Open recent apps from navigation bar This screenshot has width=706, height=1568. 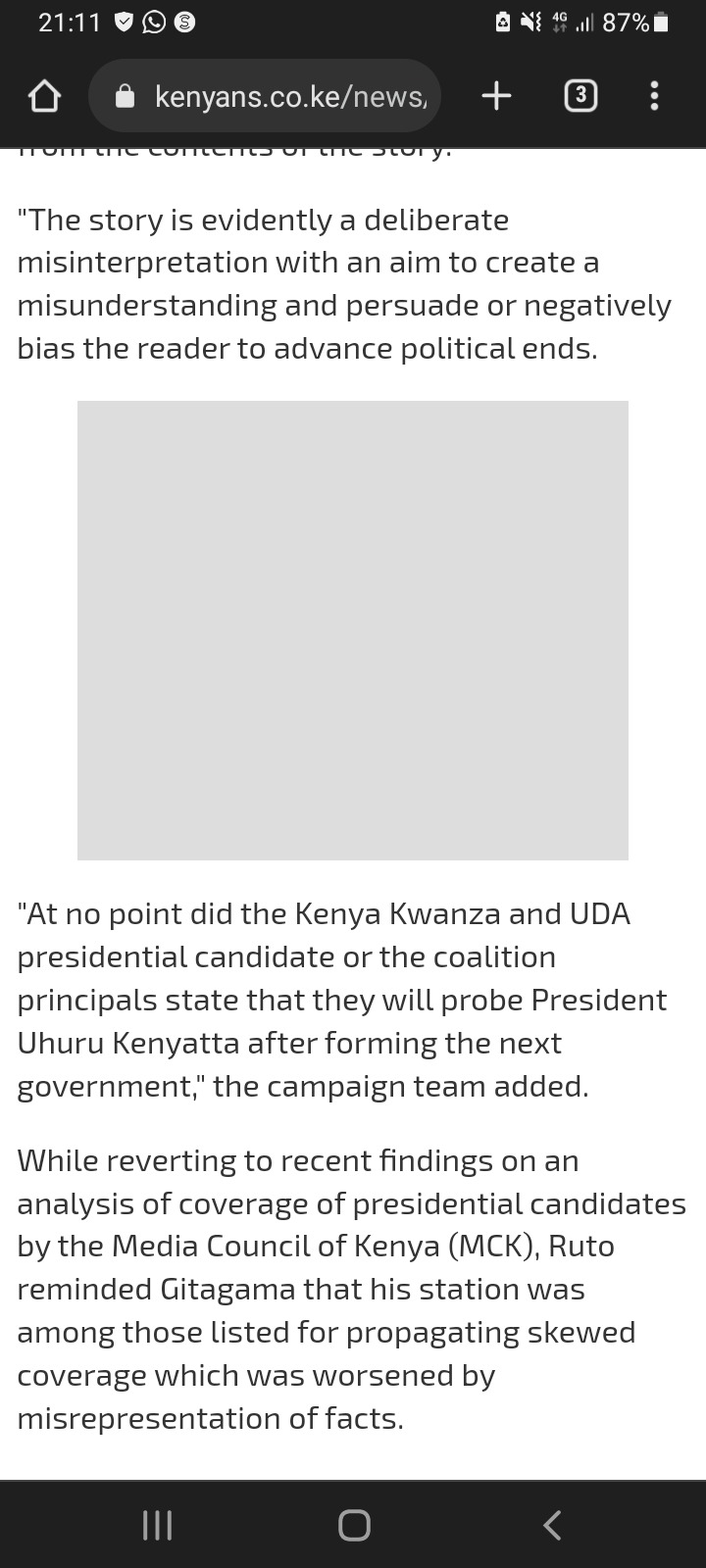pyautogui.click(x=157, y=1525)
